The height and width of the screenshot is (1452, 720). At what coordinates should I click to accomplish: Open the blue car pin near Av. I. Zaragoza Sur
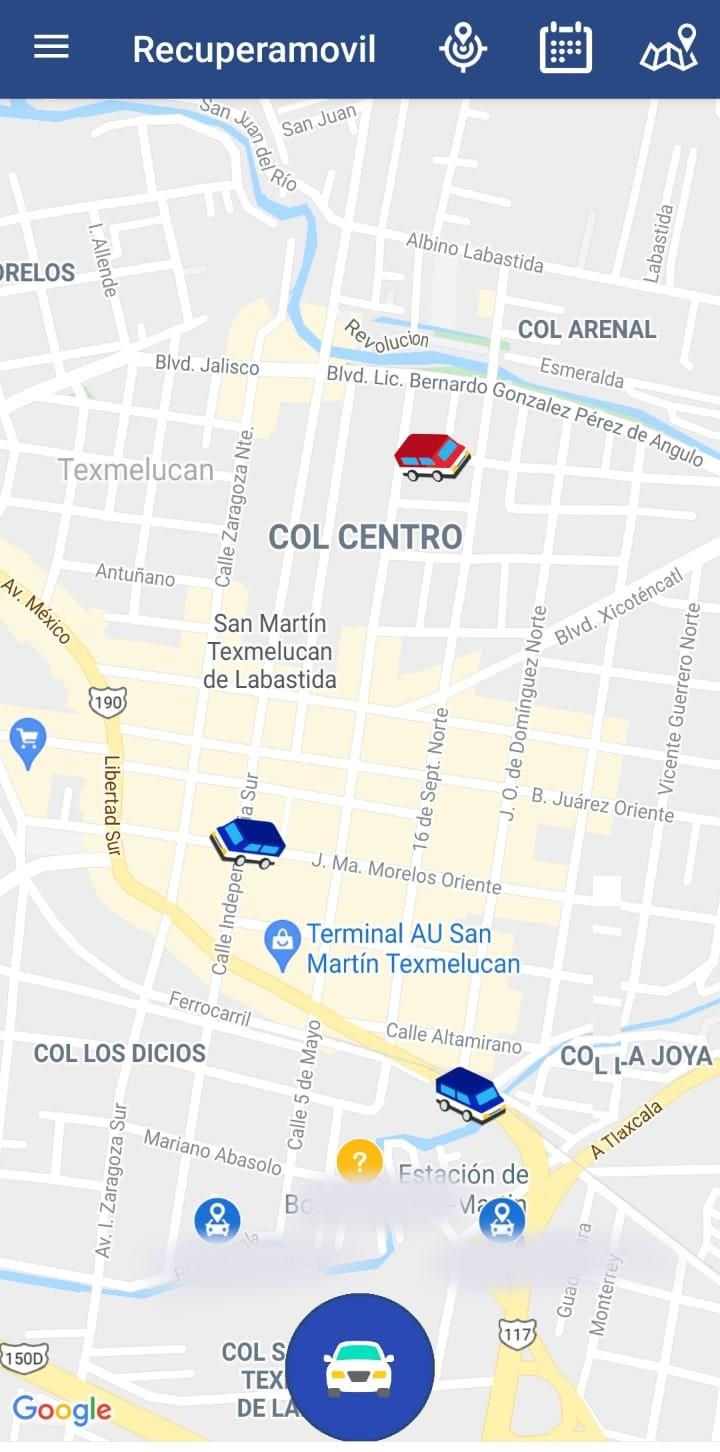click(x=217, y=1220)
